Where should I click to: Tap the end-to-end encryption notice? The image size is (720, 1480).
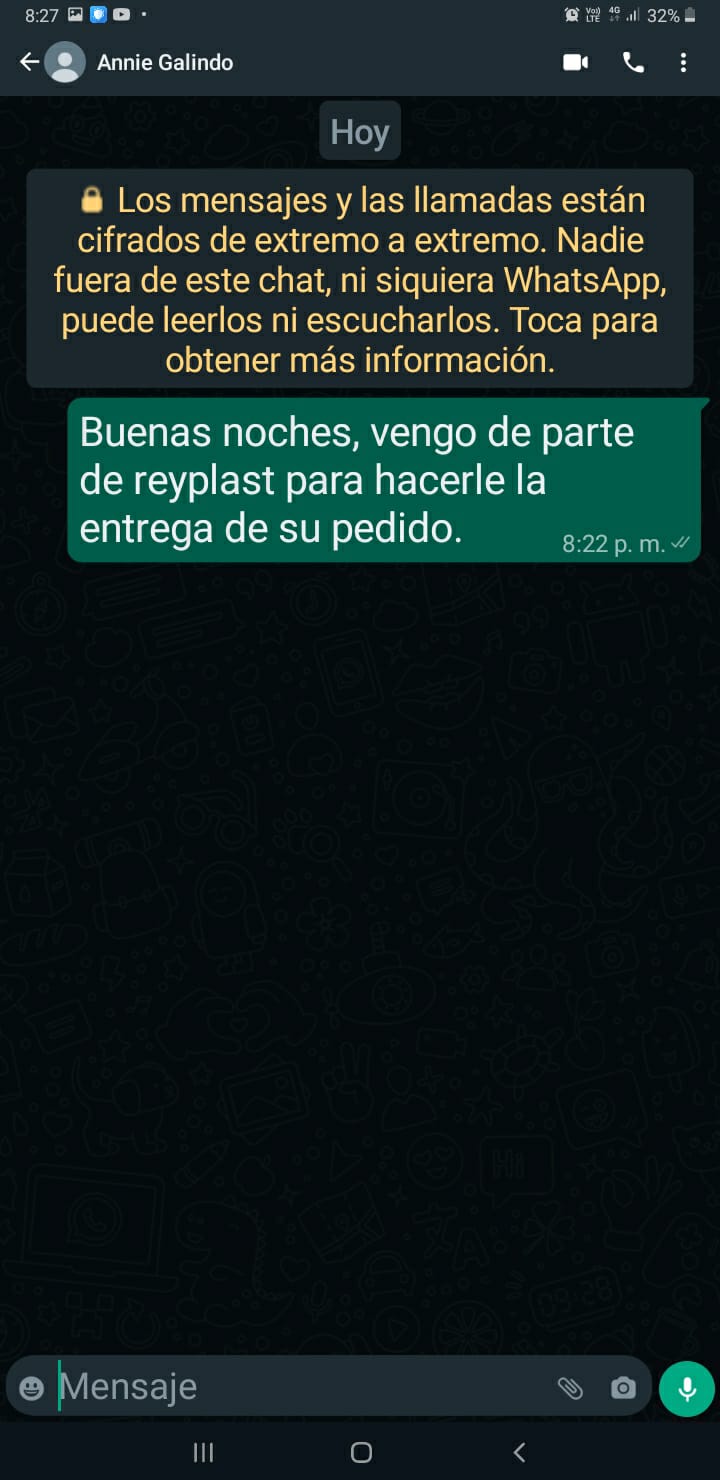[360, 279]
